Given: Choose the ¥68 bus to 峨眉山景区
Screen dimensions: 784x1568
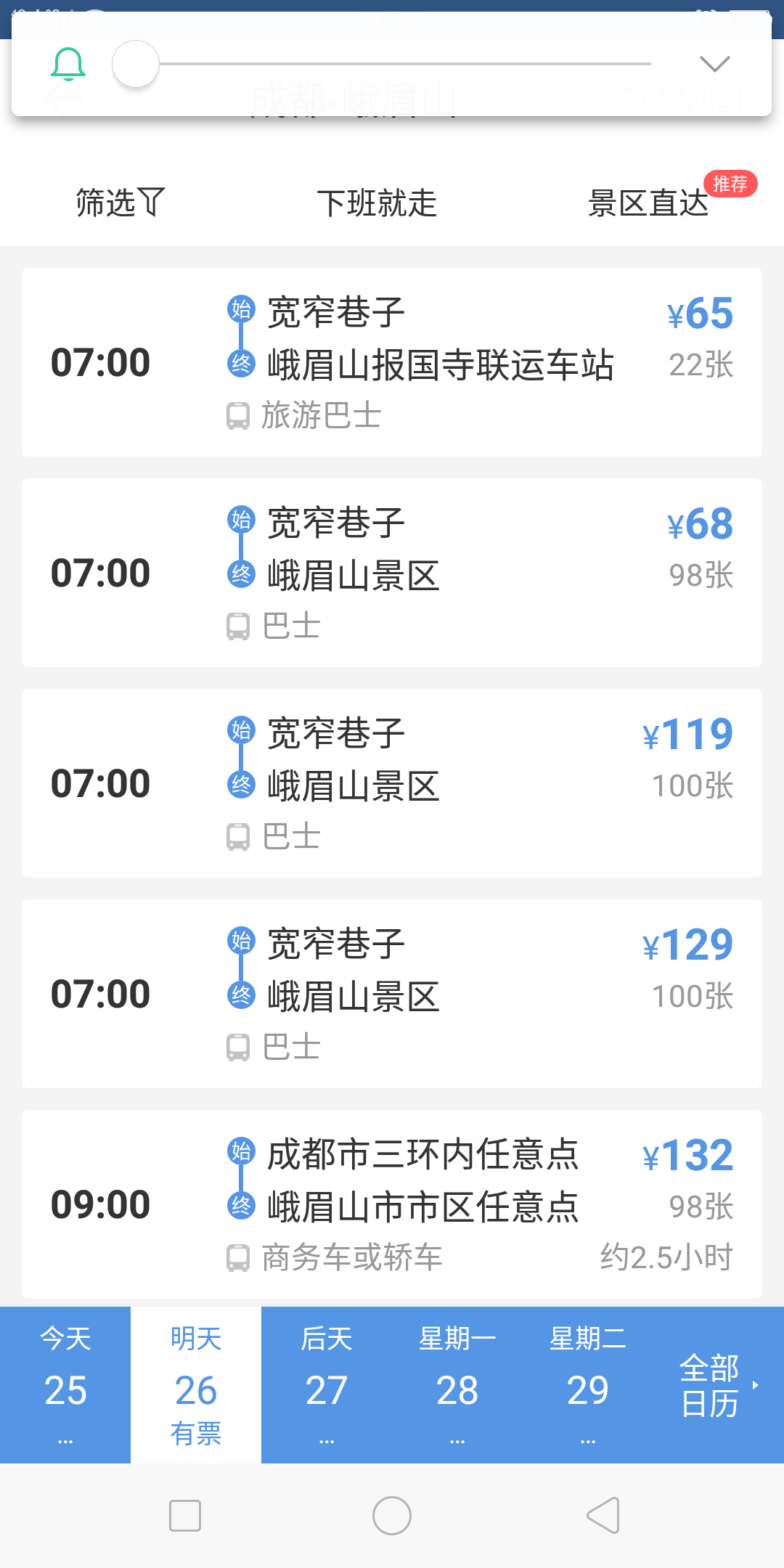Looking at the screenshot, I should pyautogui.click(x=392, y=573).
